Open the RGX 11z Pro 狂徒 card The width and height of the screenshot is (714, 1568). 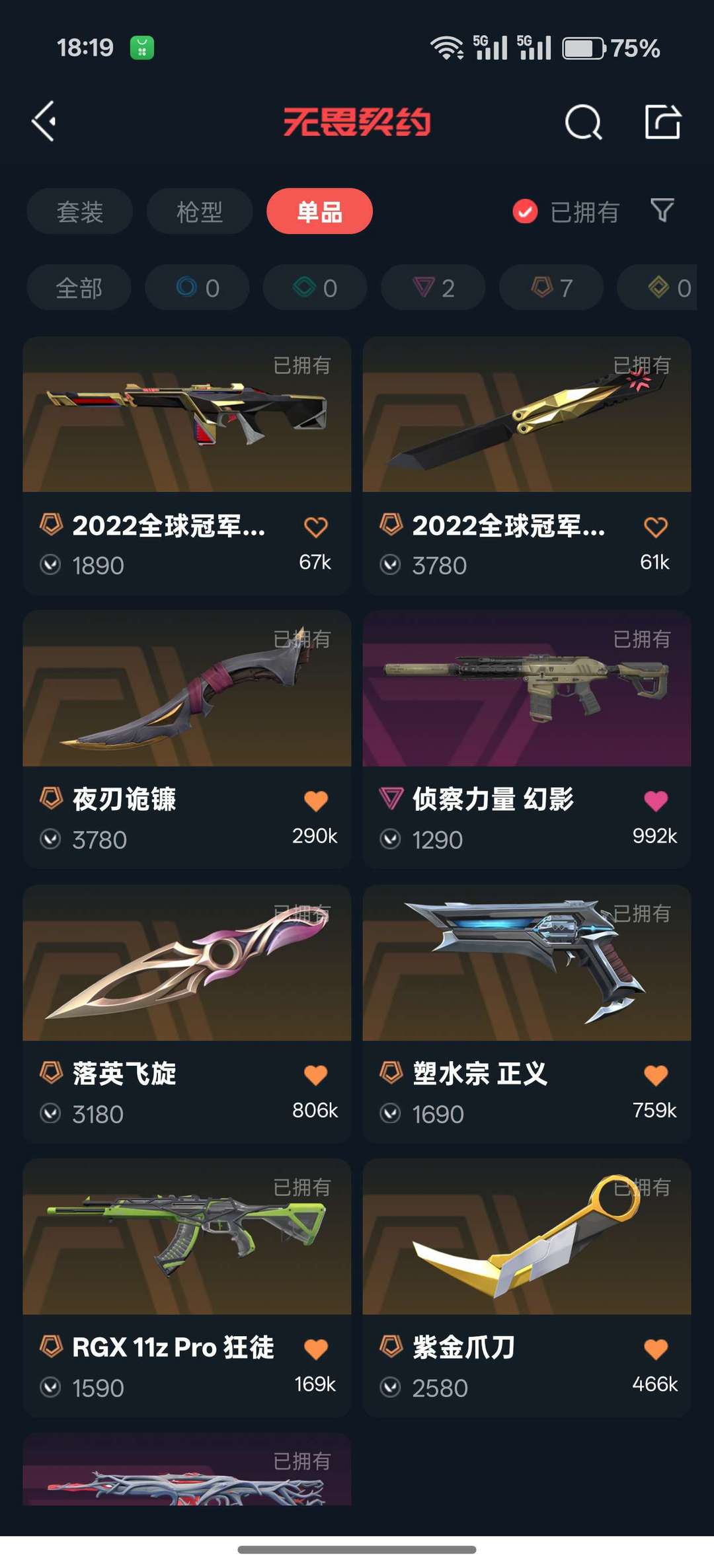tap(187, 1288)
